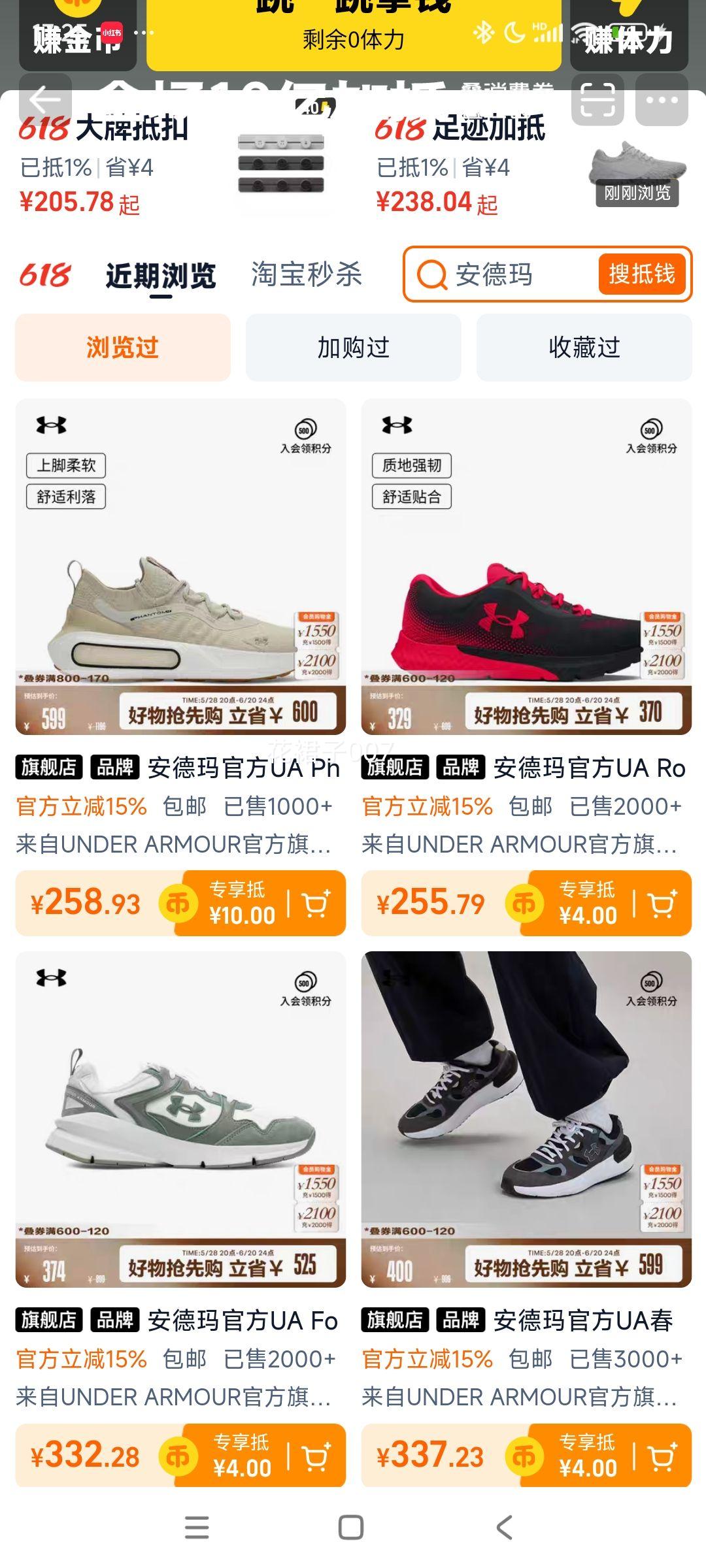Add the ¥258.93 shoe to cart
This screenshot has height=1568, width=706.
tap(316, 904)
